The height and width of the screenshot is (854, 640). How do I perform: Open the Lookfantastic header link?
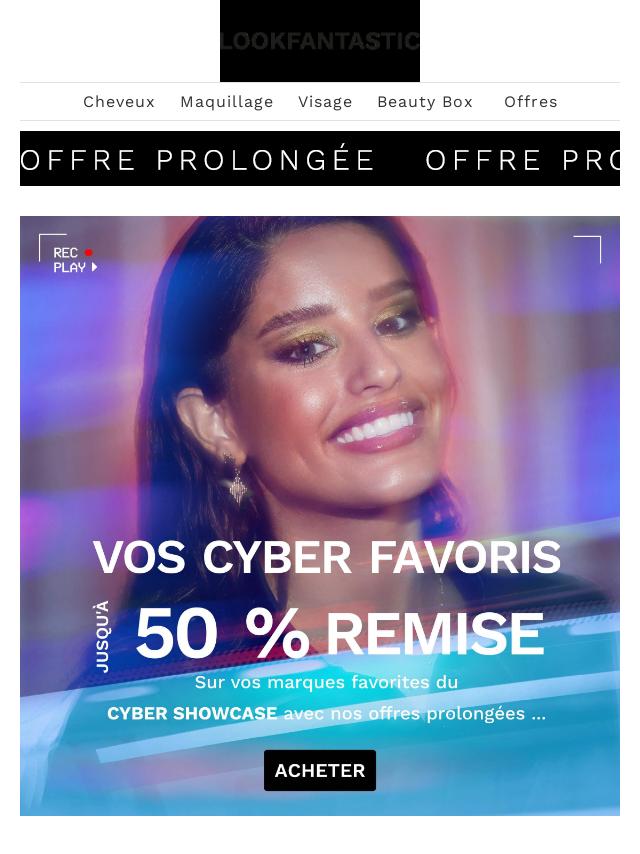(x=320, y=41)
